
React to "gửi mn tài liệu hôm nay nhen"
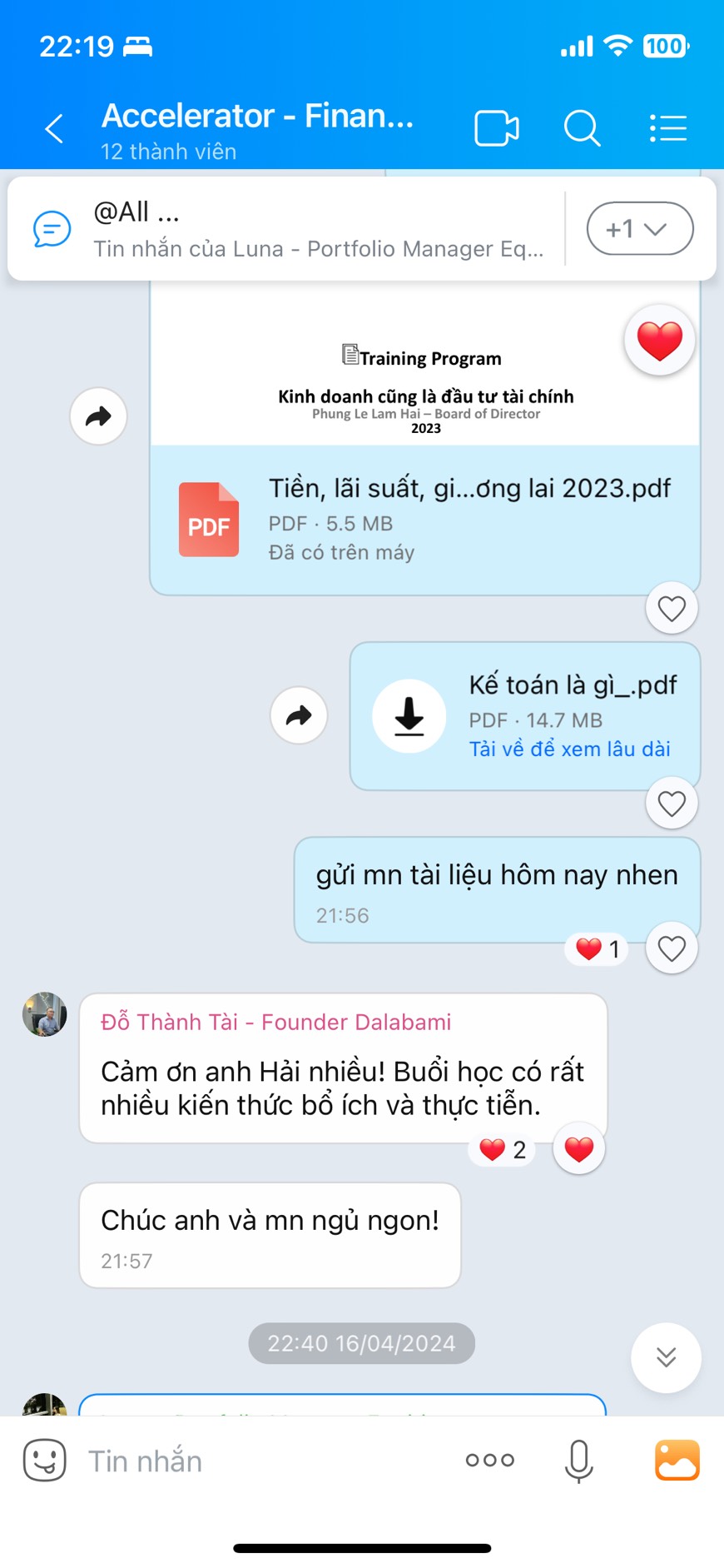click(x=672, y=948)
